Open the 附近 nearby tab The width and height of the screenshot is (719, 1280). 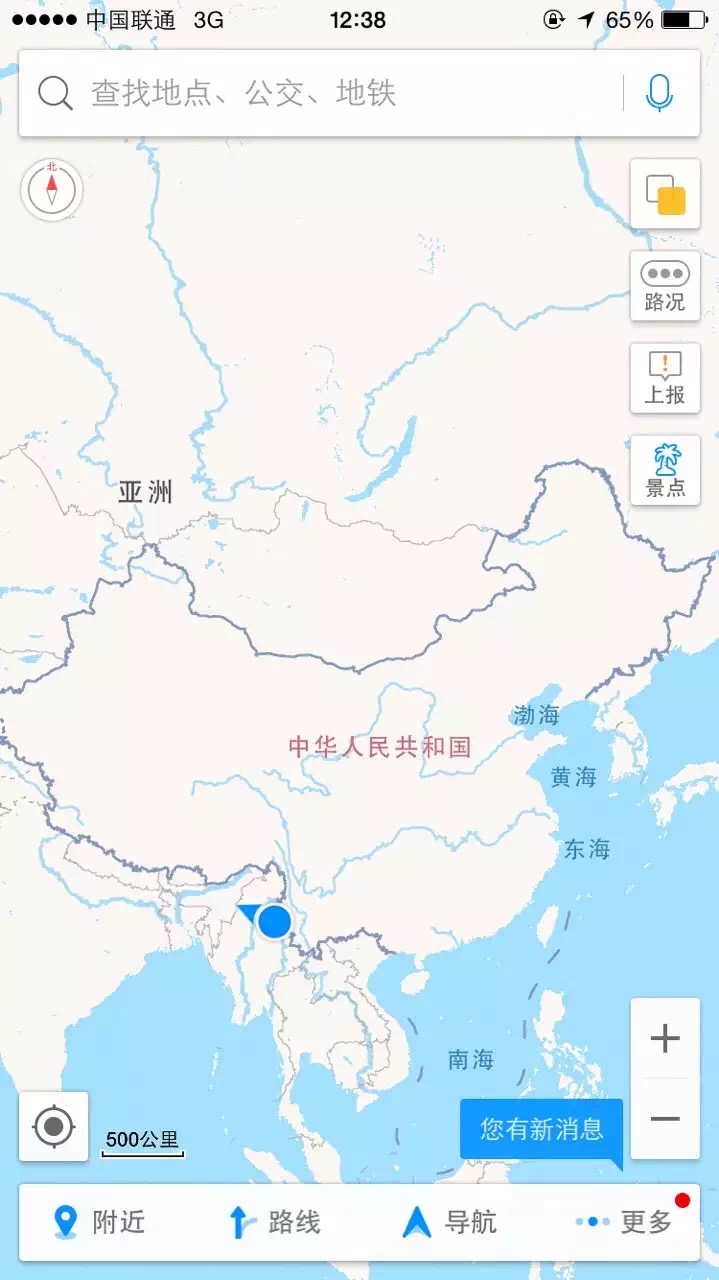tap(100, 1222)
